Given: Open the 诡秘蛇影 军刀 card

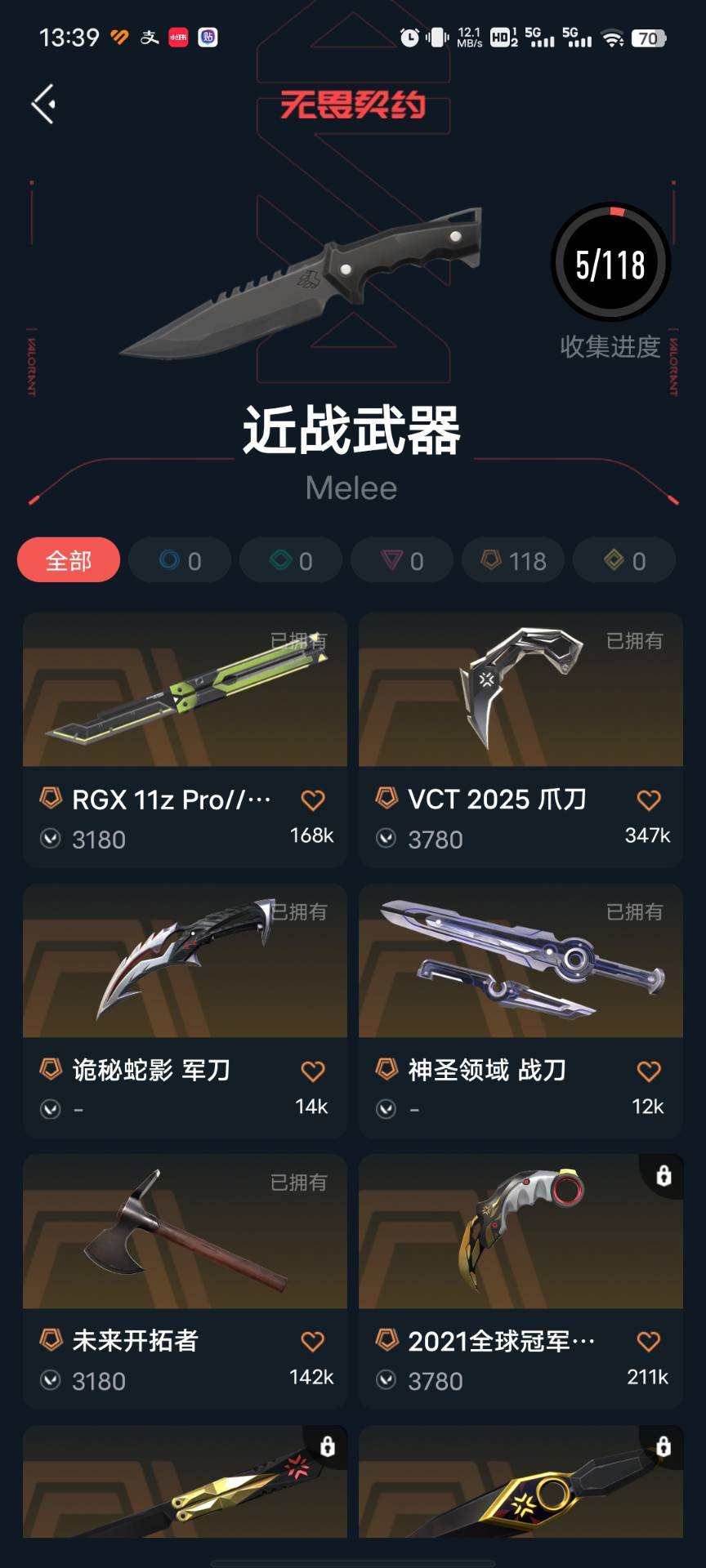Looking at the screenshot, I should (185, 1011).
